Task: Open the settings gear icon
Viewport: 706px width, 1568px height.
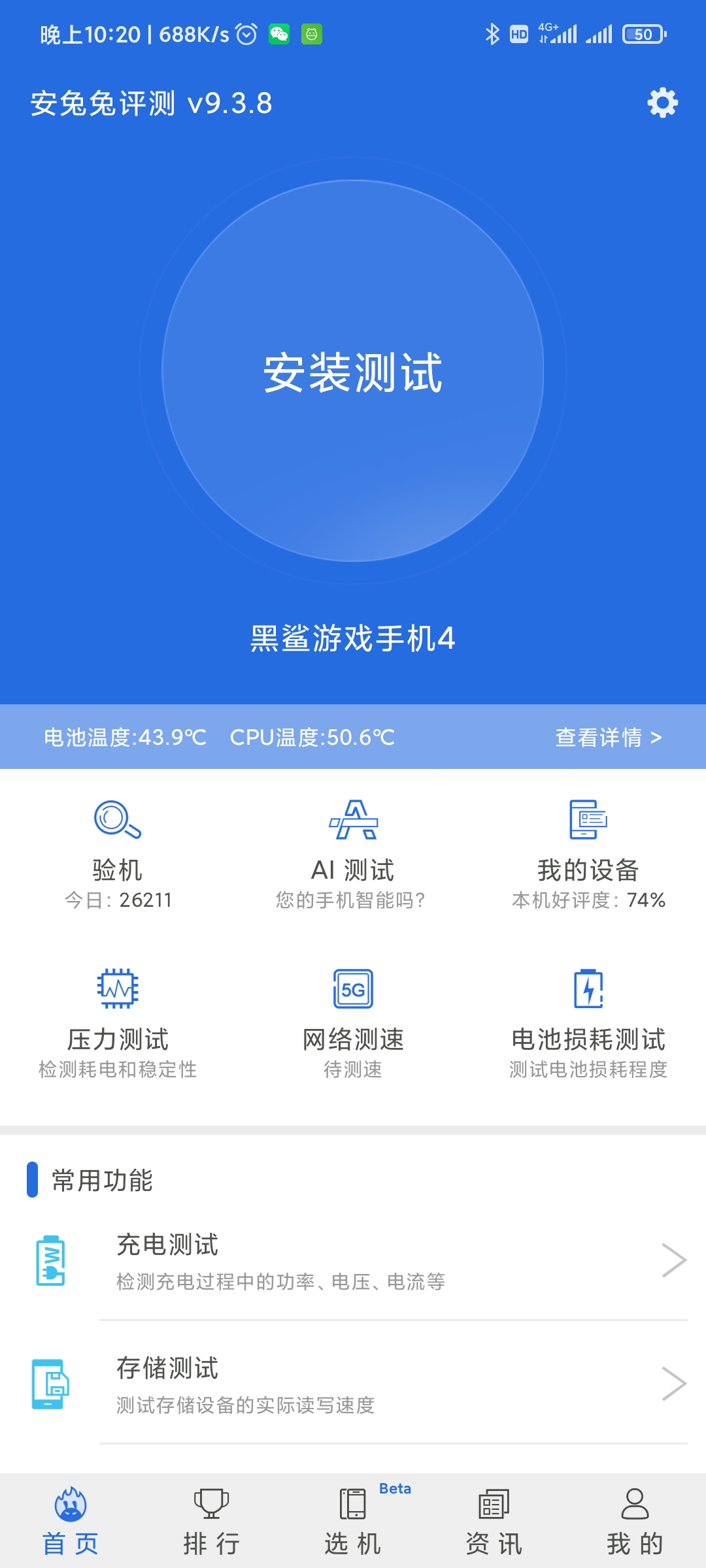Action: [662, 103]
